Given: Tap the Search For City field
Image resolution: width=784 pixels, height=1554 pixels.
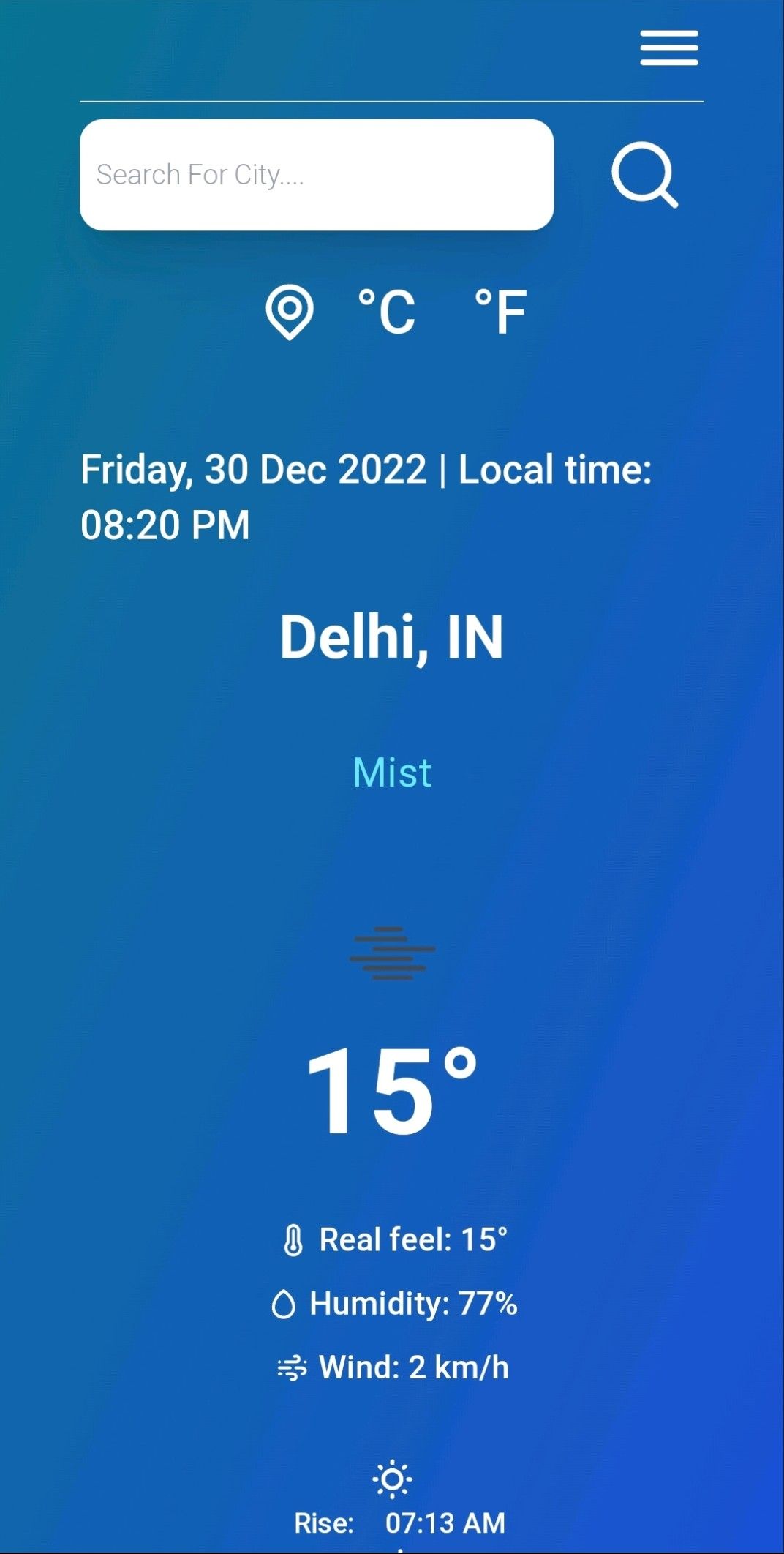Looking at the screenshot, I should tap(316, 175).
